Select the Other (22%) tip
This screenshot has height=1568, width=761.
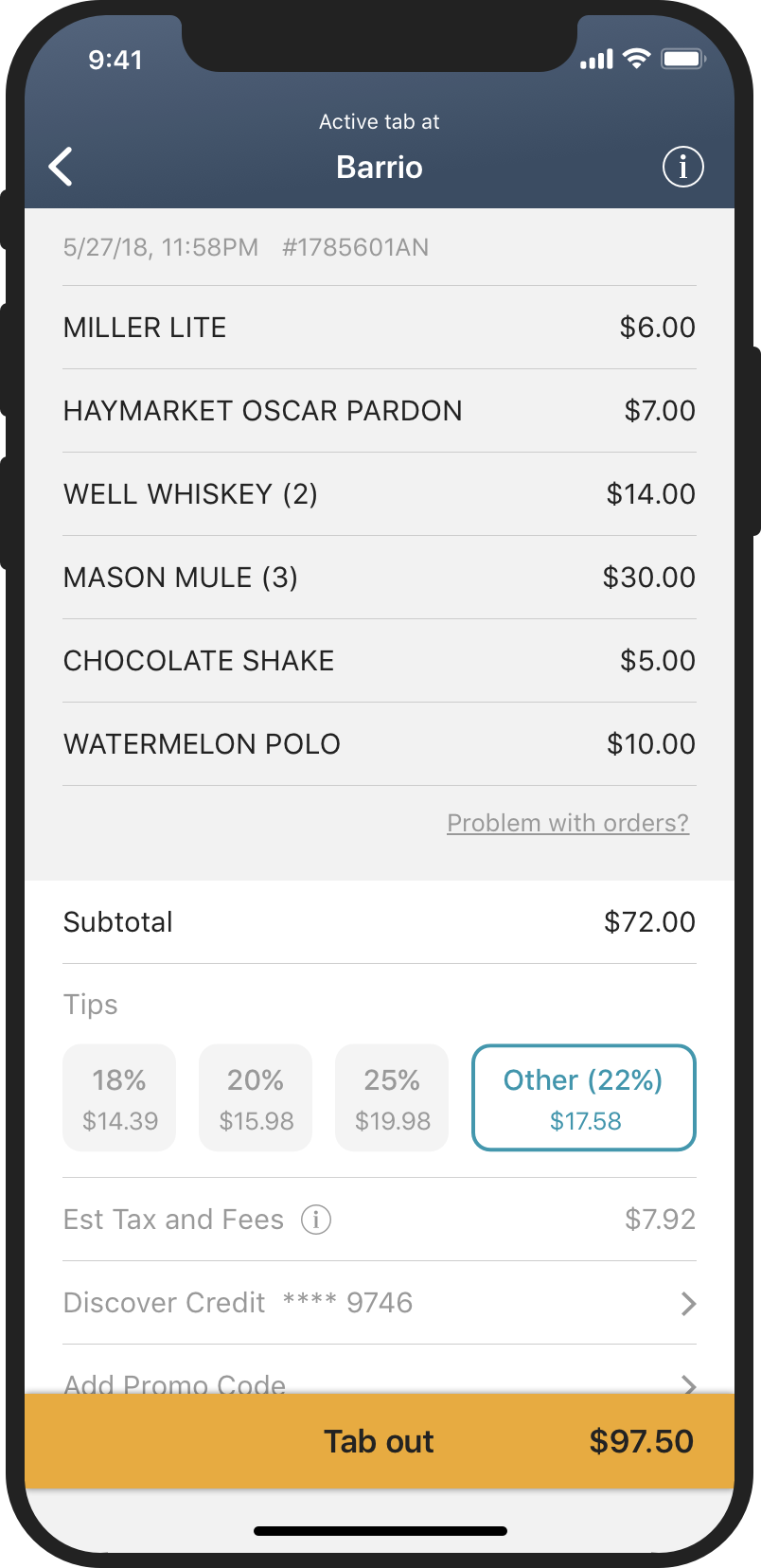[584, 1098]
